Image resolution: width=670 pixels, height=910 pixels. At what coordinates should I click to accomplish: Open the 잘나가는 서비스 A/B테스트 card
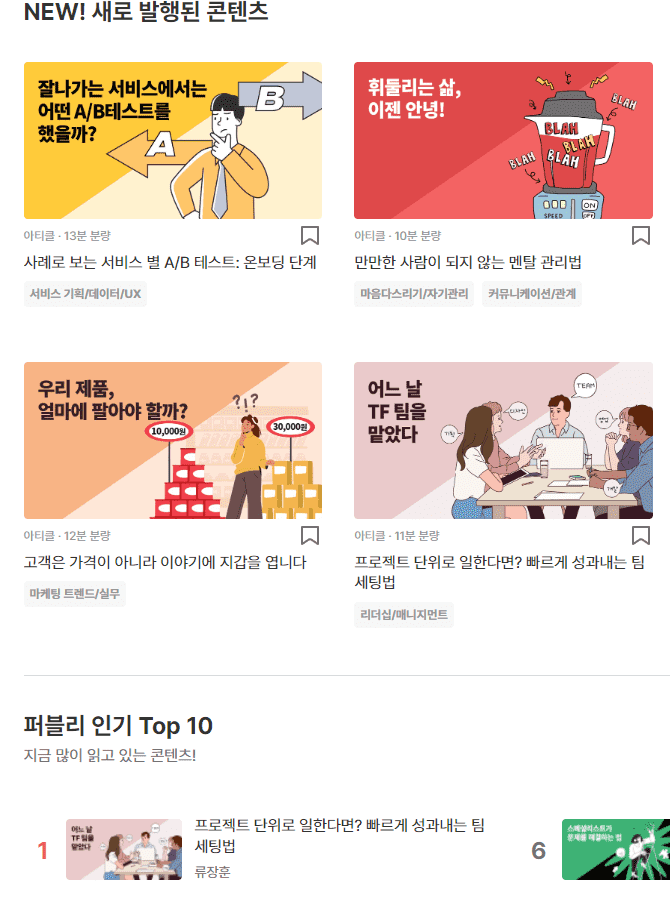pos(173,140)
